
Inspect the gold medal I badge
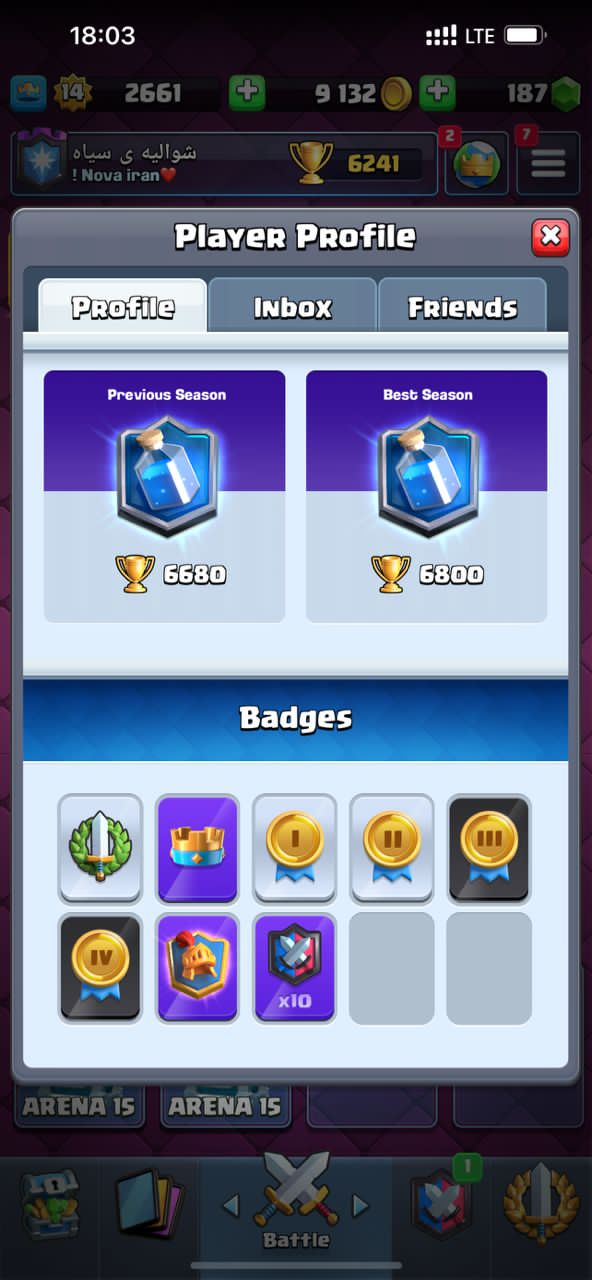(x=294, y=849)
